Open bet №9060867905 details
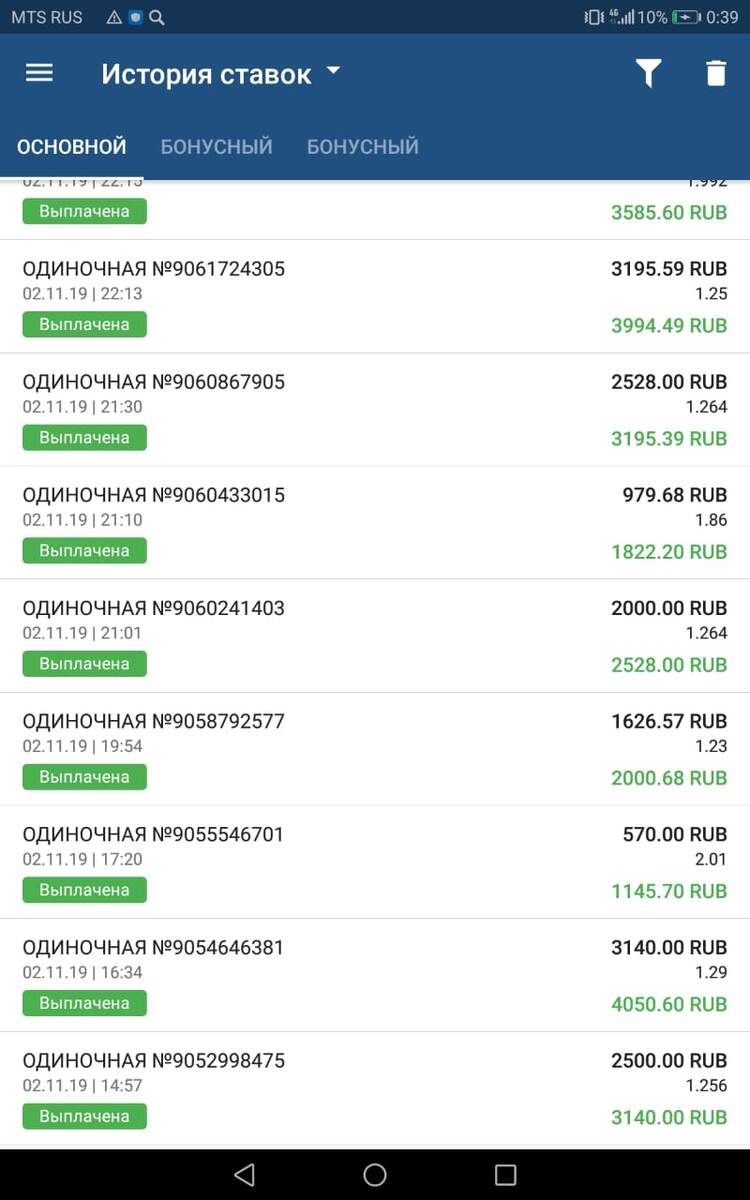750x1200 pixels. (x=374, y=409)
